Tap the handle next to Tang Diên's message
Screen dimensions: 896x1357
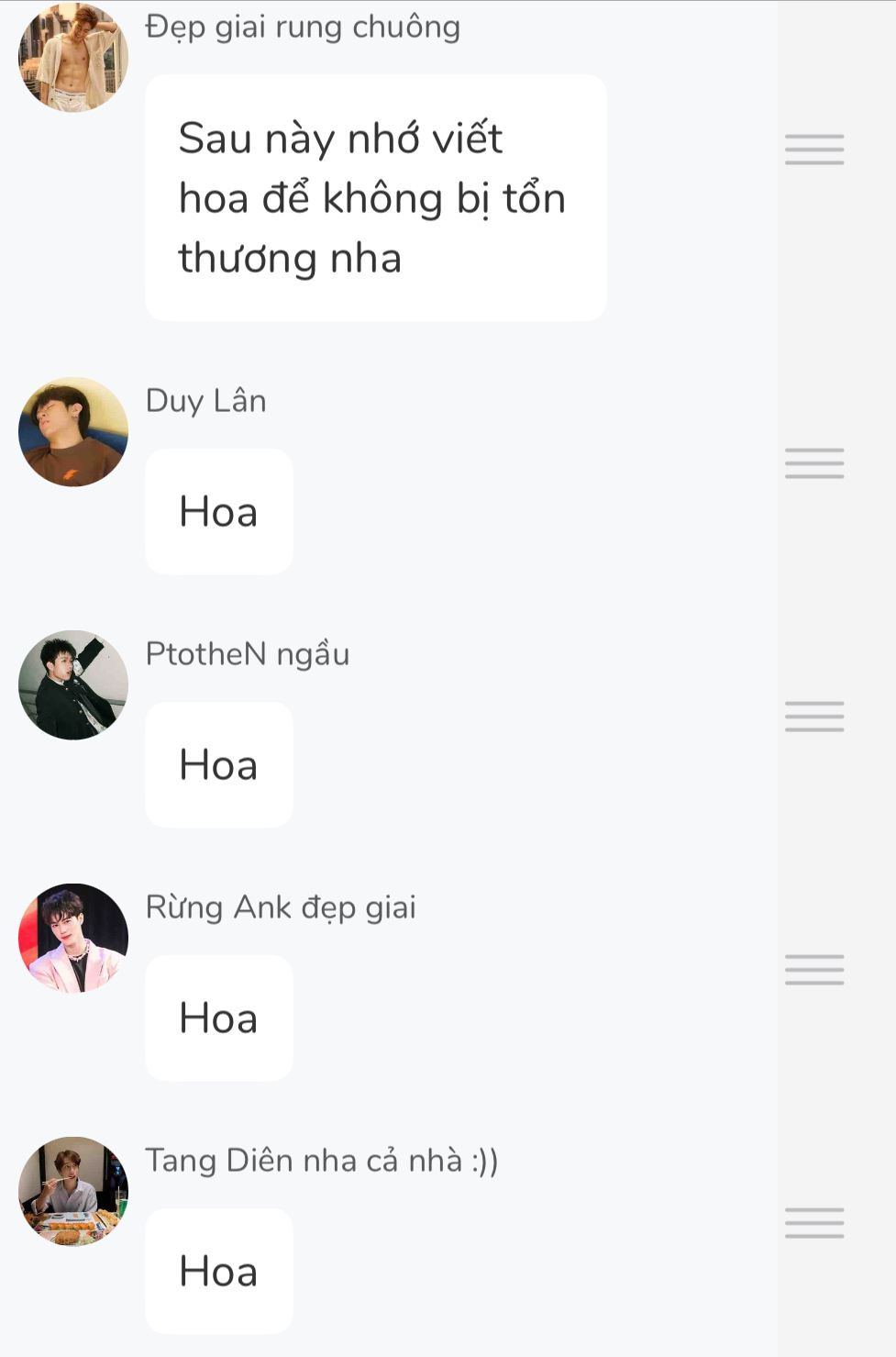(814, 1223)
